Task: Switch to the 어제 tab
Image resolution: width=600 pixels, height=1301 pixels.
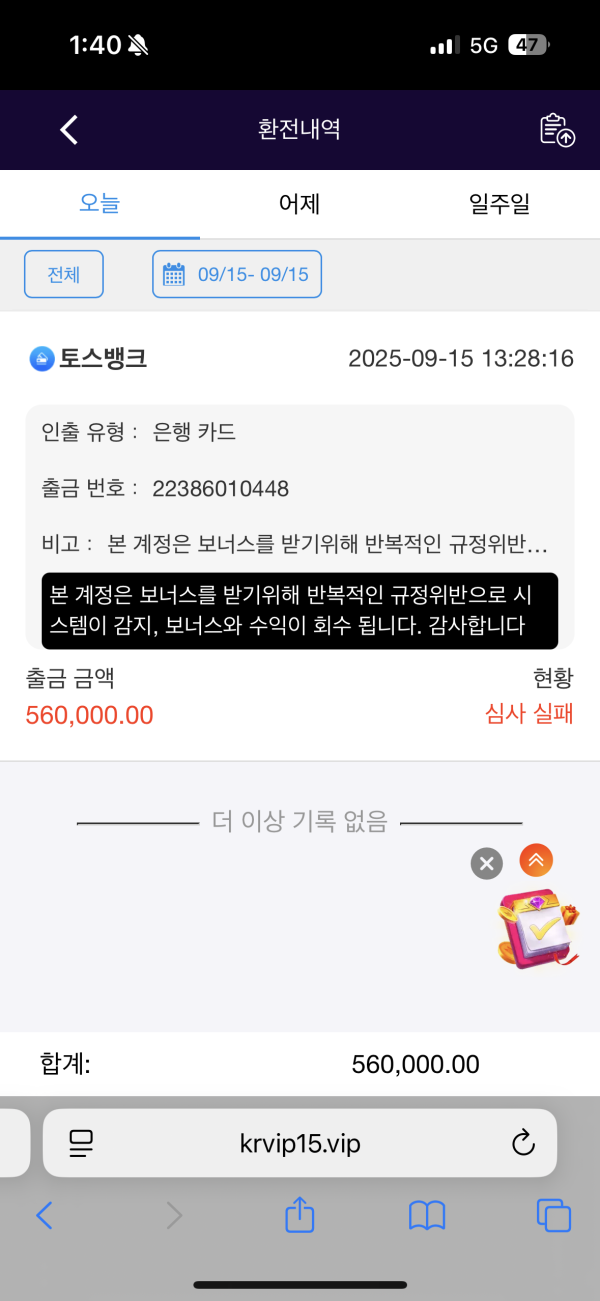Action: (300, 204)
